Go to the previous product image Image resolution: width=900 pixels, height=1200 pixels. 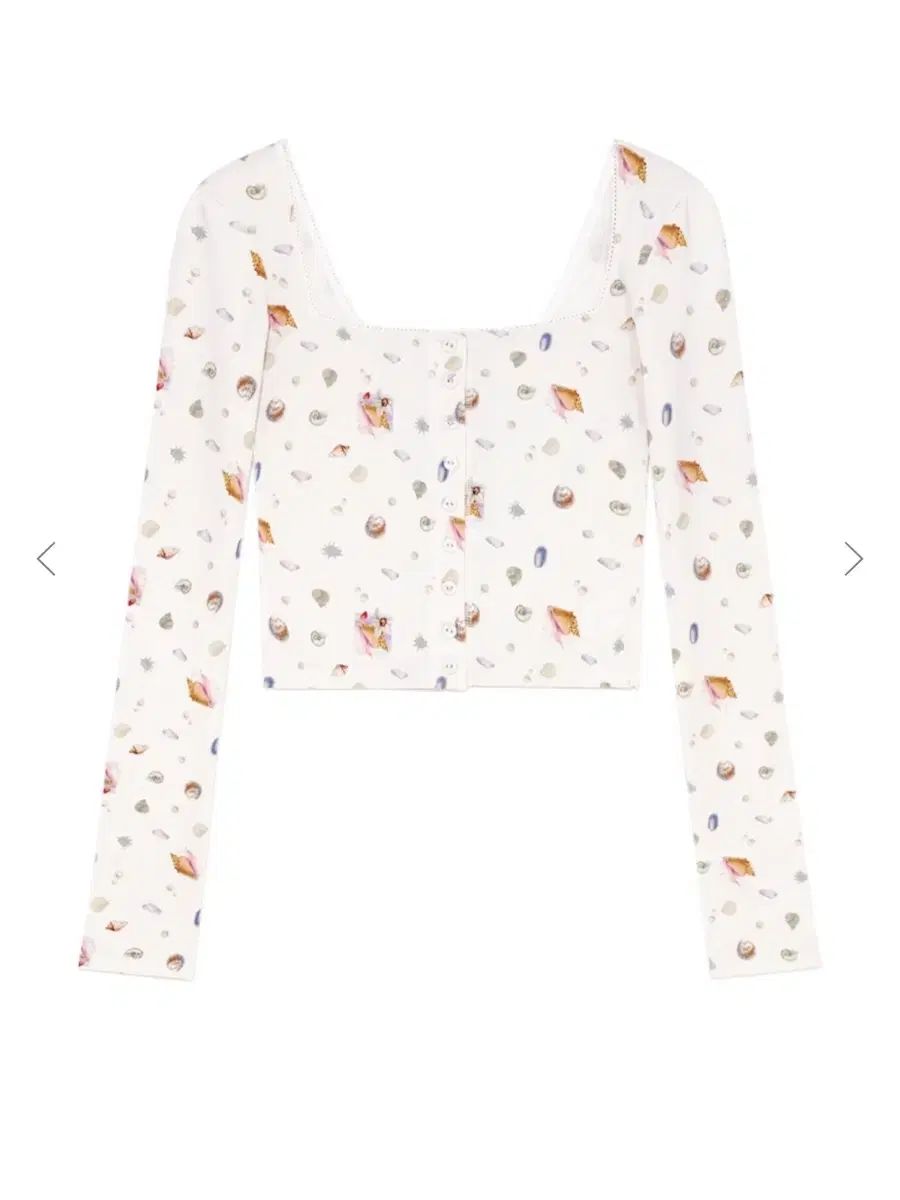(x=46, y=558)
